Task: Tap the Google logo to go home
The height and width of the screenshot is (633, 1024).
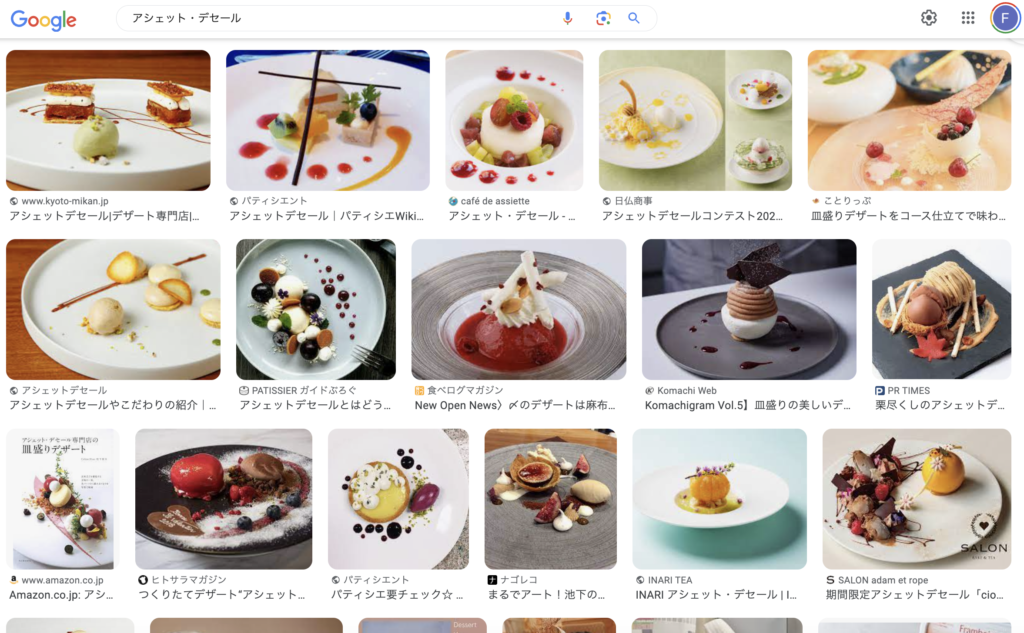Action: 44,19
